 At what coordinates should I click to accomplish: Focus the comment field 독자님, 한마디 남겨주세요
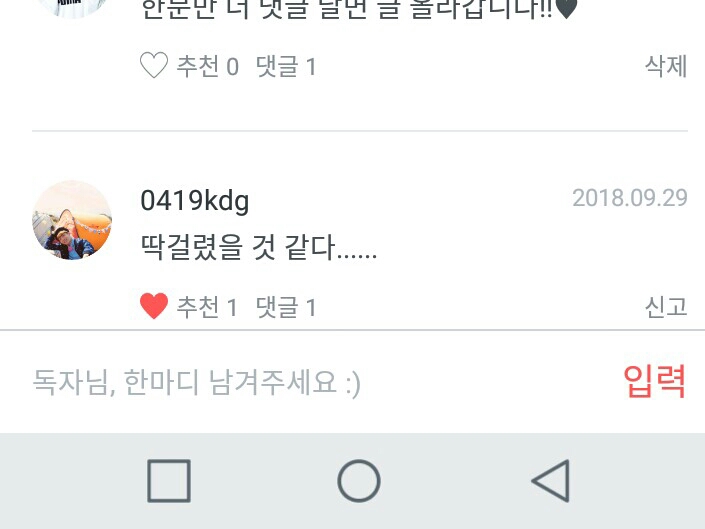pos(300,382)
